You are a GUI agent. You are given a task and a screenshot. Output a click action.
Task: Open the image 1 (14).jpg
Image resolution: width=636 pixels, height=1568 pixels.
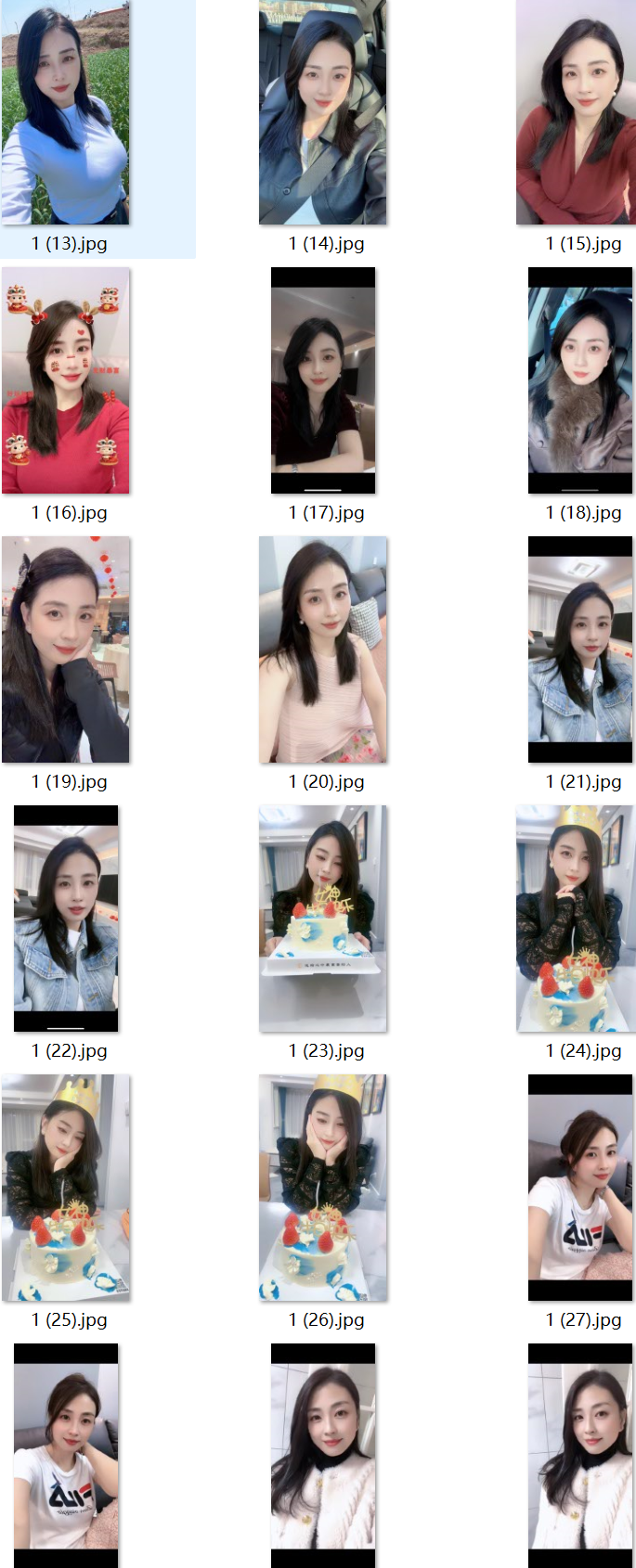tap(322, 113)
